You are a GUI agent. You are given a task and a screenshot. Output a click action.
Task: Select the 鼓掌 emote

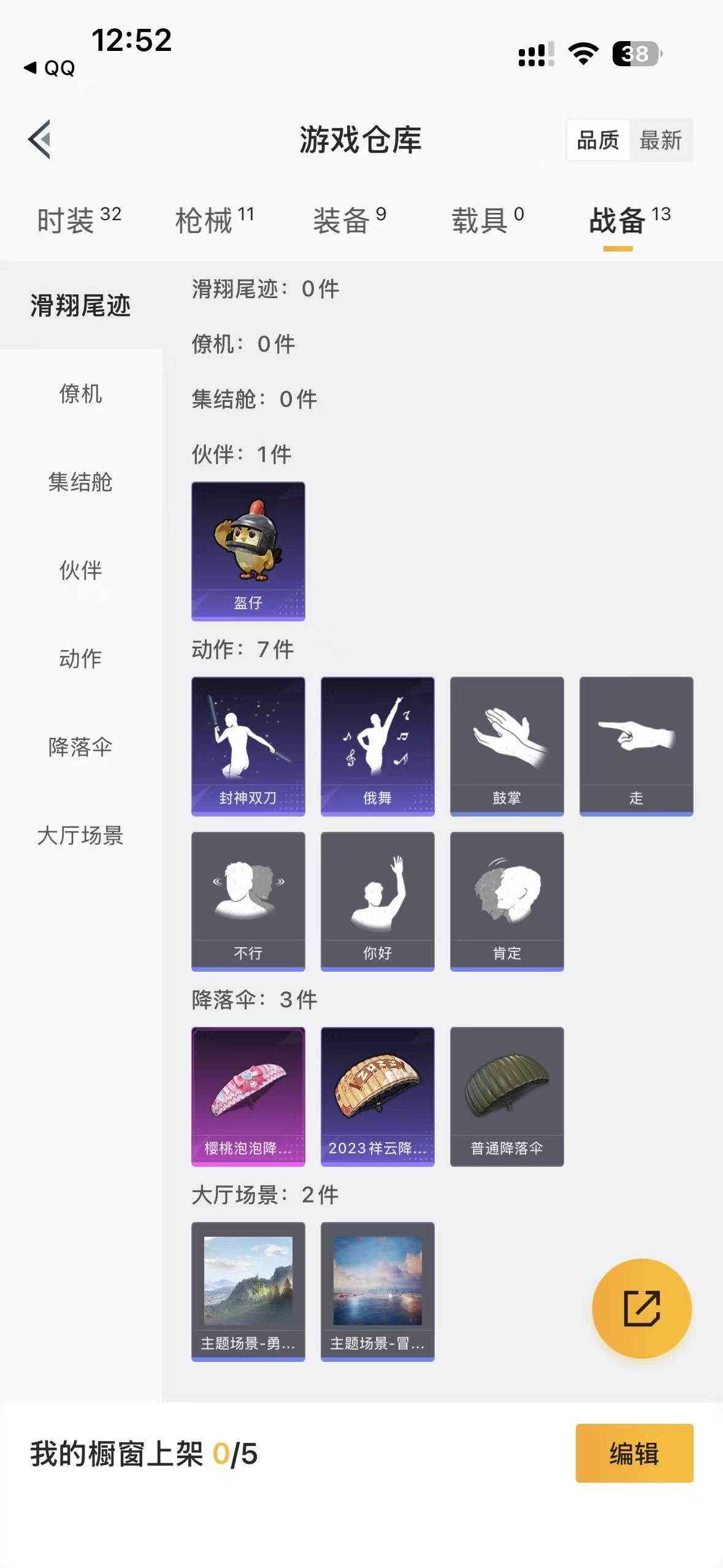(x=507, y=746)
